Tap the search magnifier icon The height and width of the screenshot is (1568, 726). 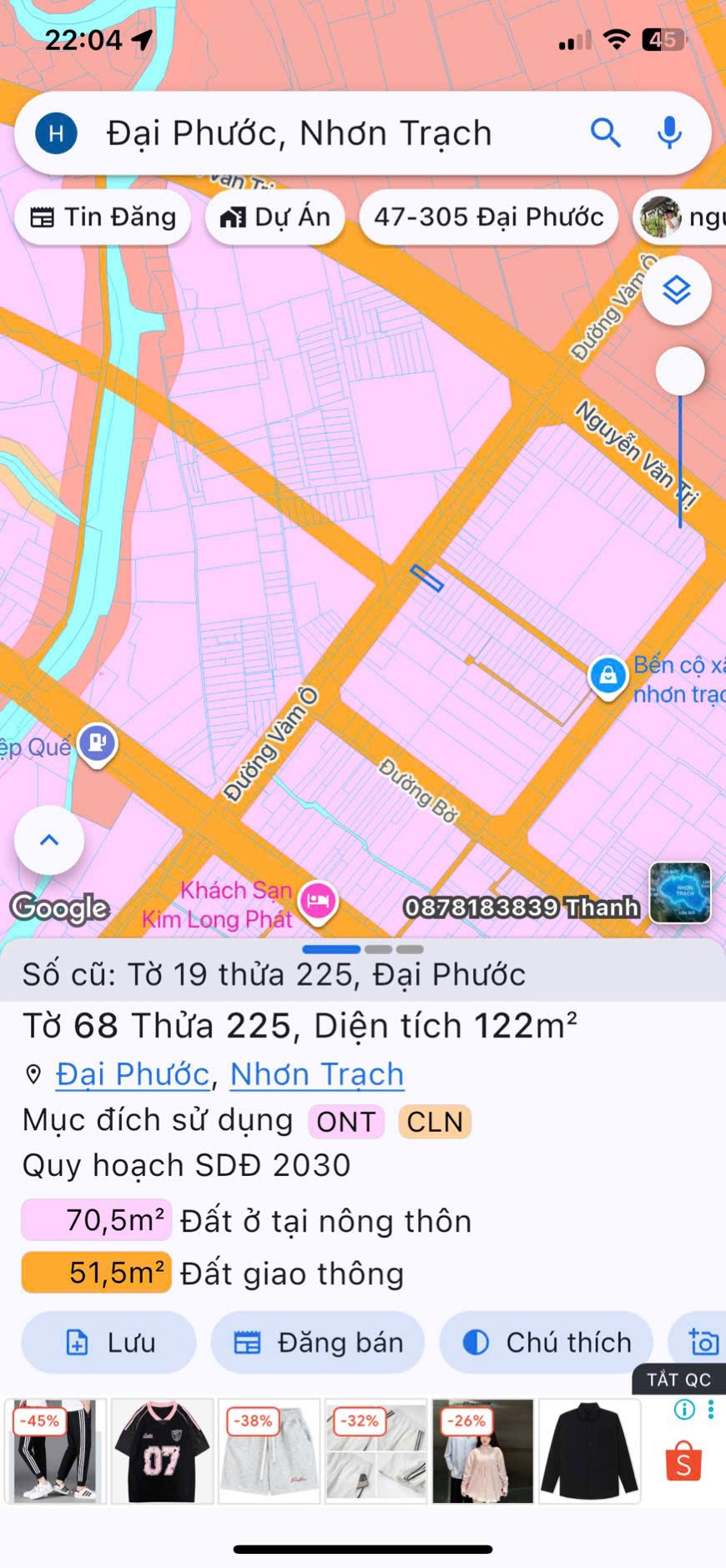coord(606,132)
